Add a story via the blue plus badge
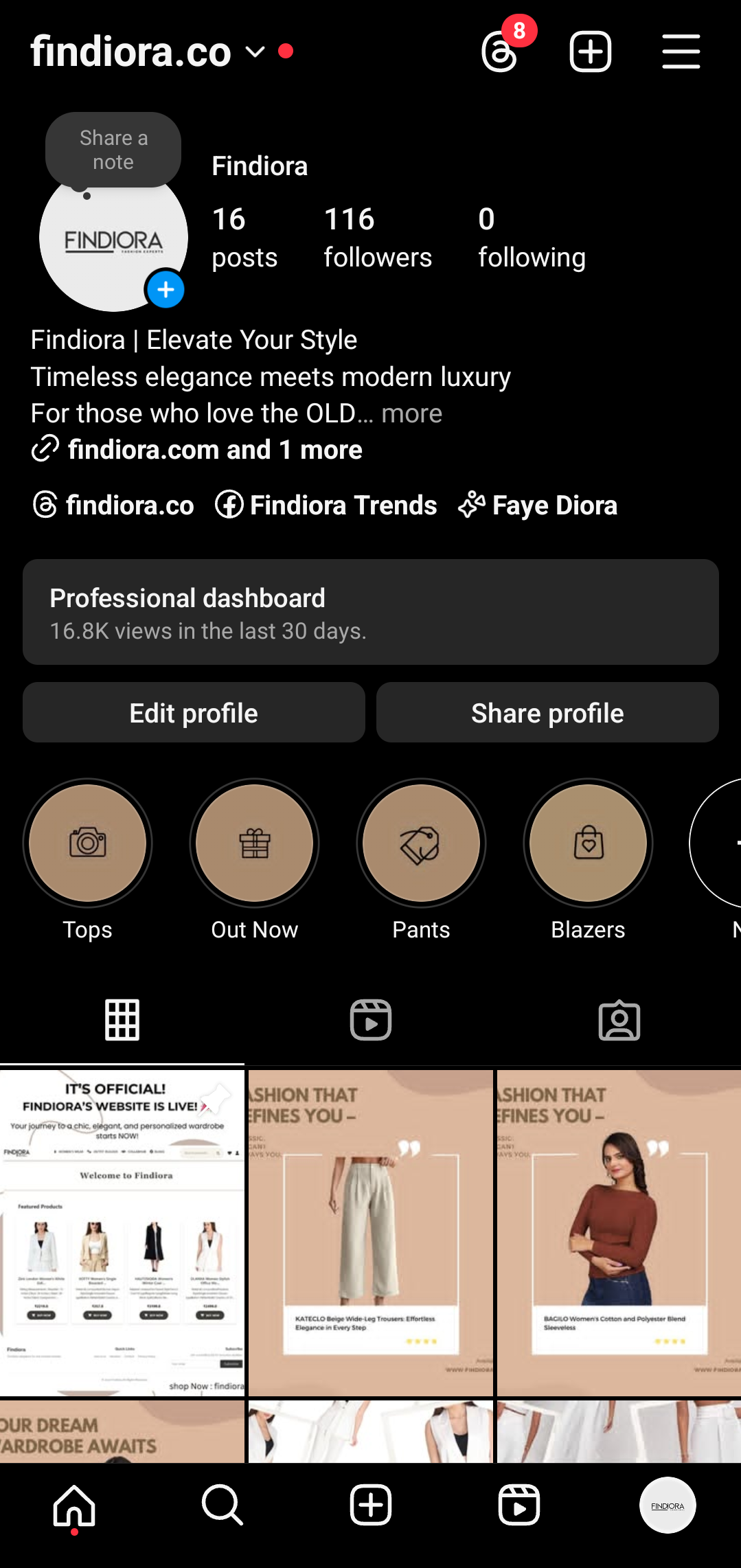 [x=166, y=290]
